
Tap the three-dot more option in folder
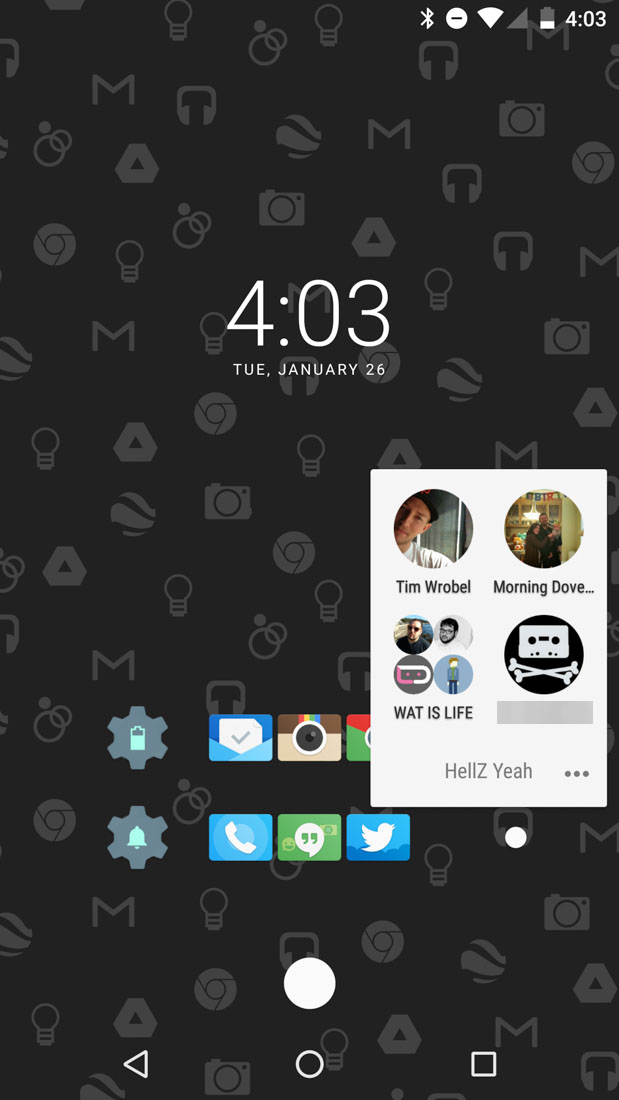click(576, 773)
